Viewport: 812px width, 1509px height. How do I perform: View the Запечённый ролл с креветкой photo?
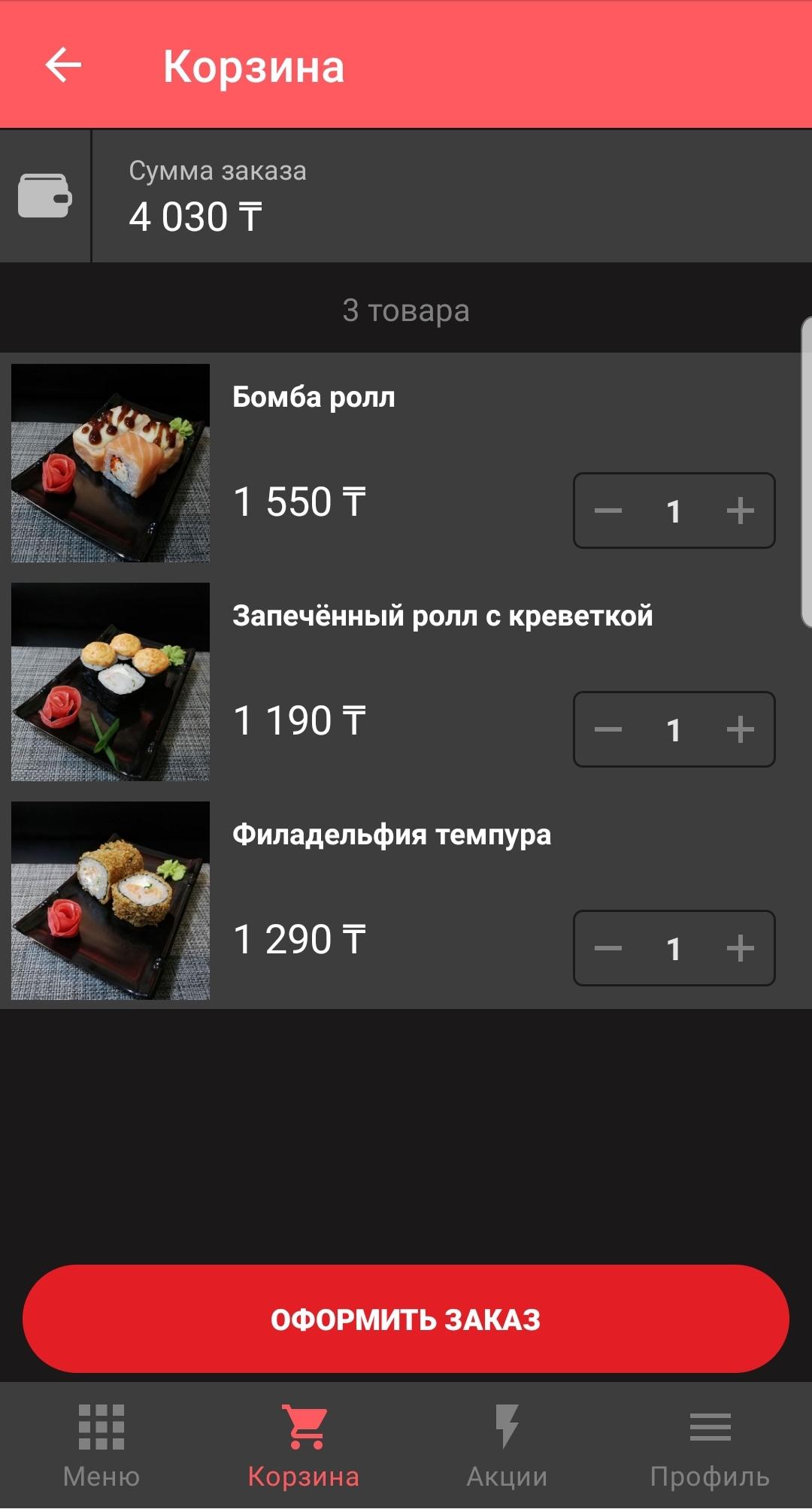click(111, 682)
